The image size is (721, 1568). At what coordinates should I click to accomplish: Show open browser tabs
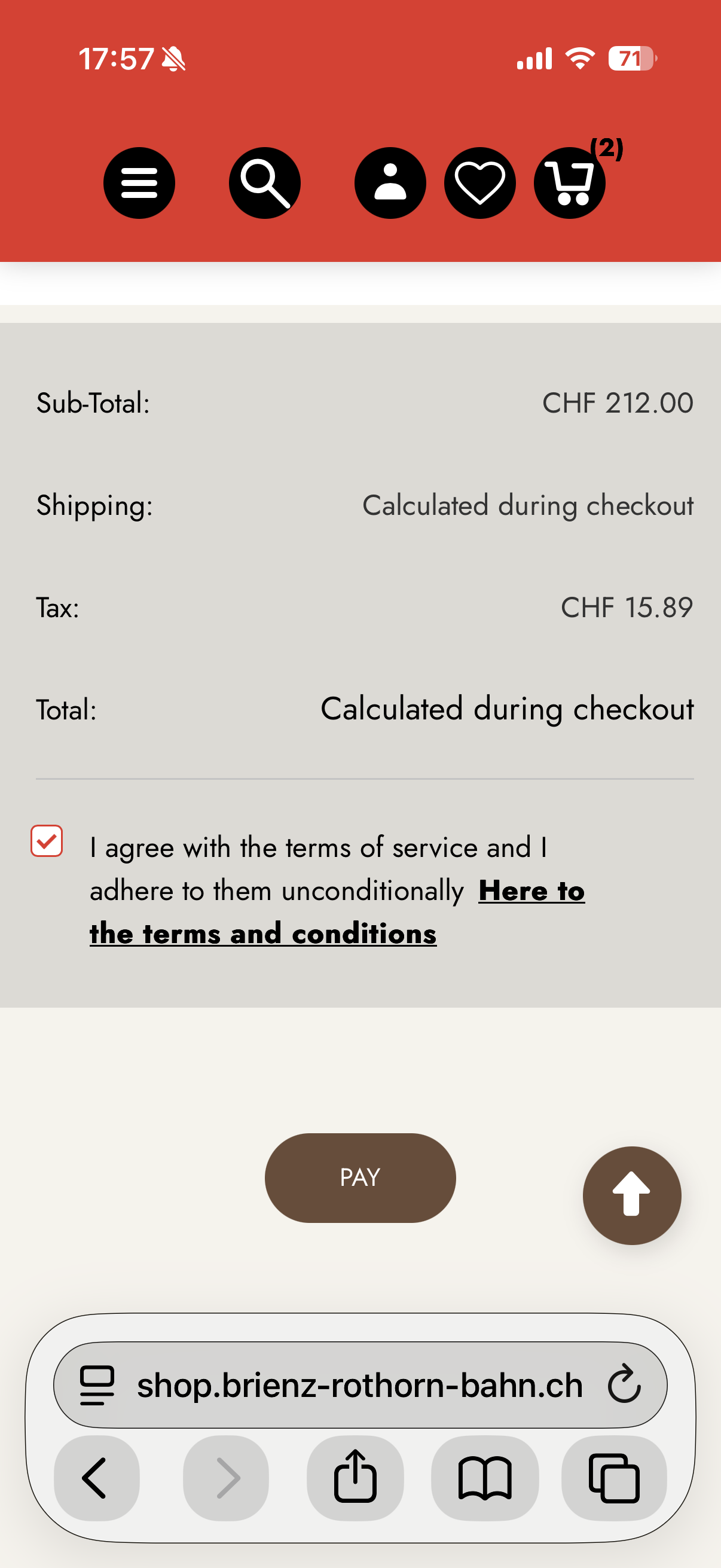point(613,1477)
